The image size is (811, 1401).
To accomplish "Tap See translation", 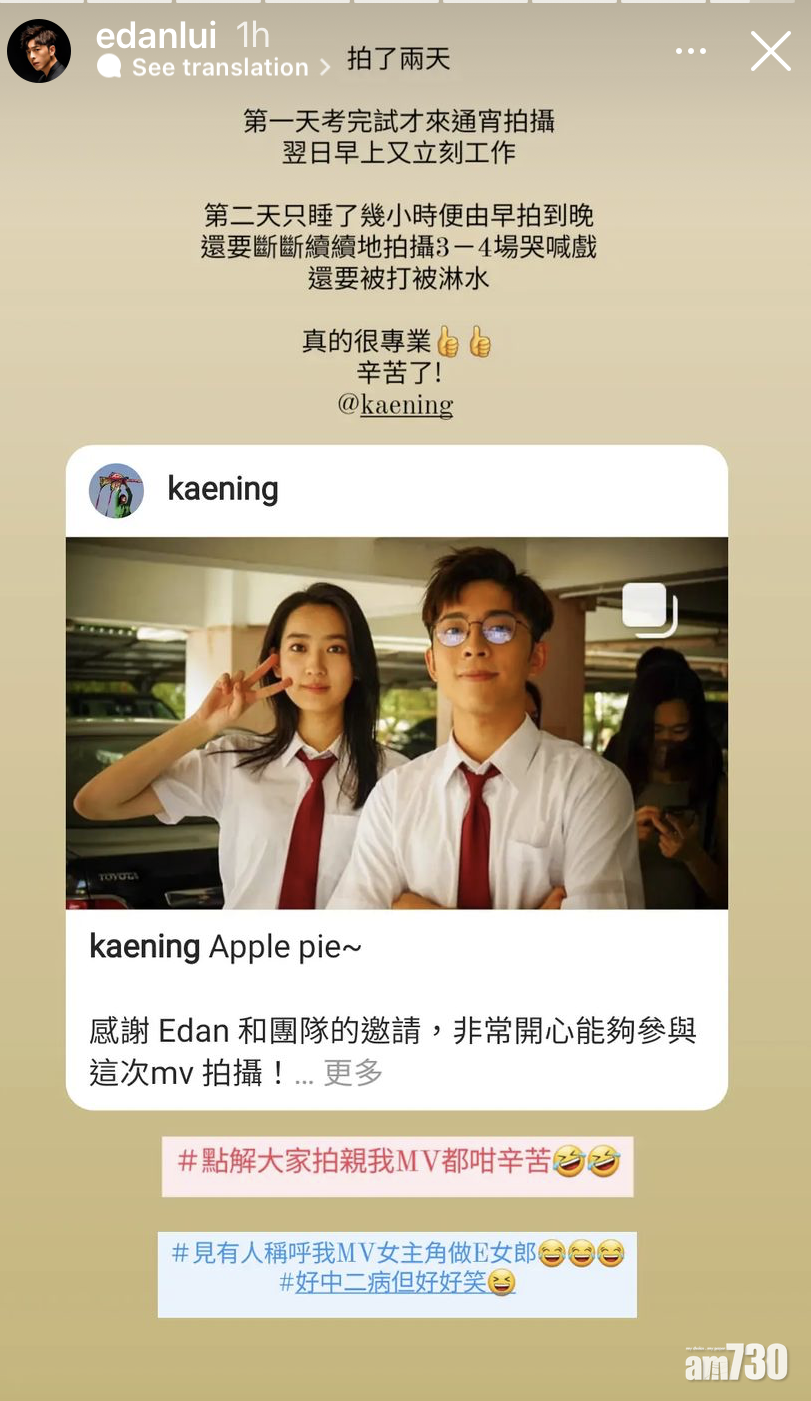I will click(x=219, y=68).
